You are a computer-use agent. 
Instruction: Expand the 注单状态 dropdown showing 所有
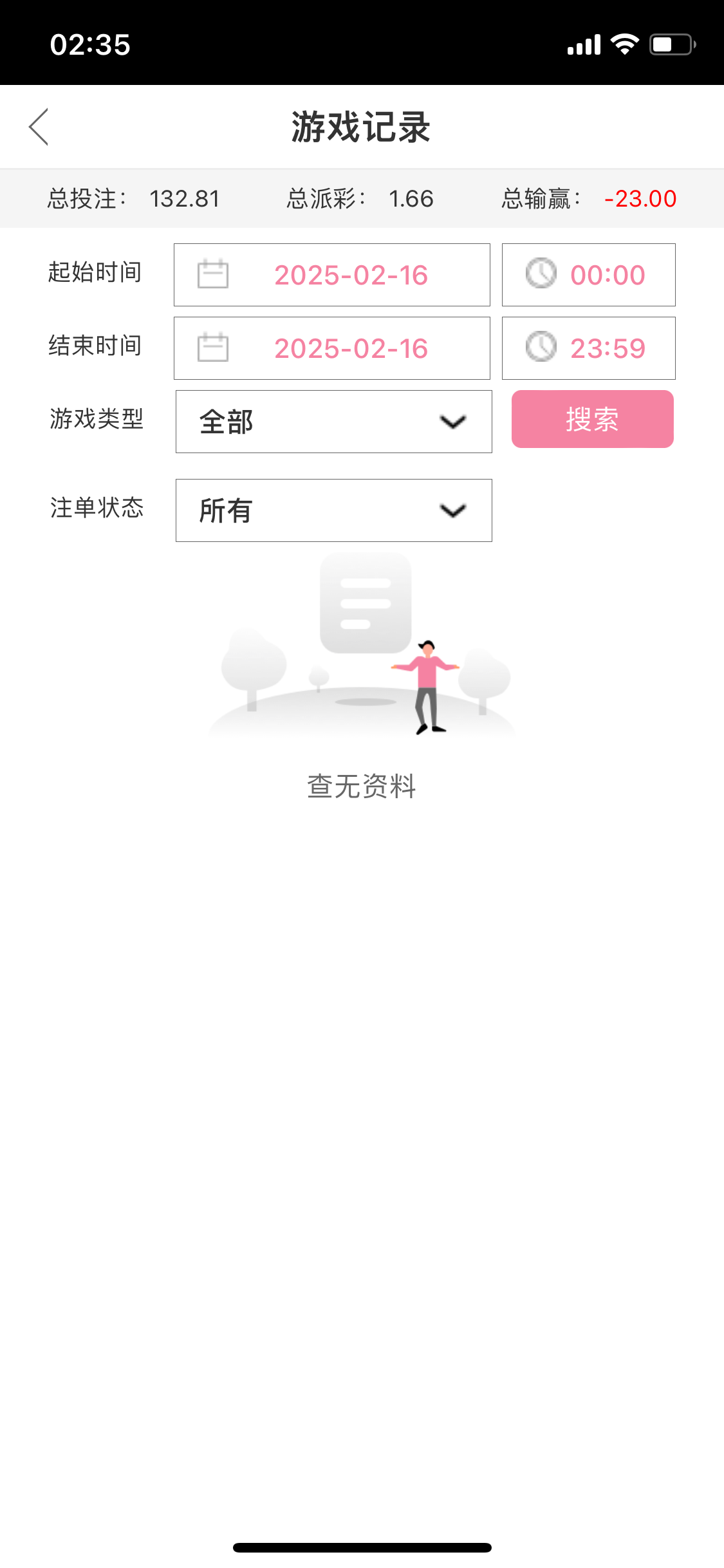point(333,510)
